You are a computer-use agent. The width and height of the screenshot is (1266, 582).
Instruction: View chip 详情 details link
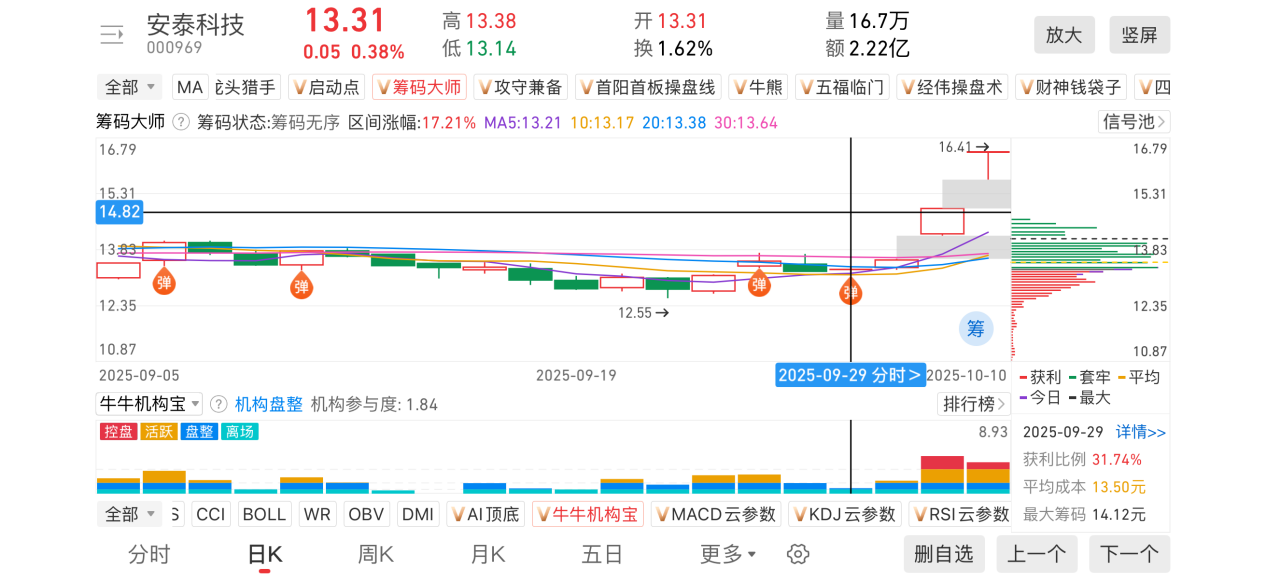1140,432
